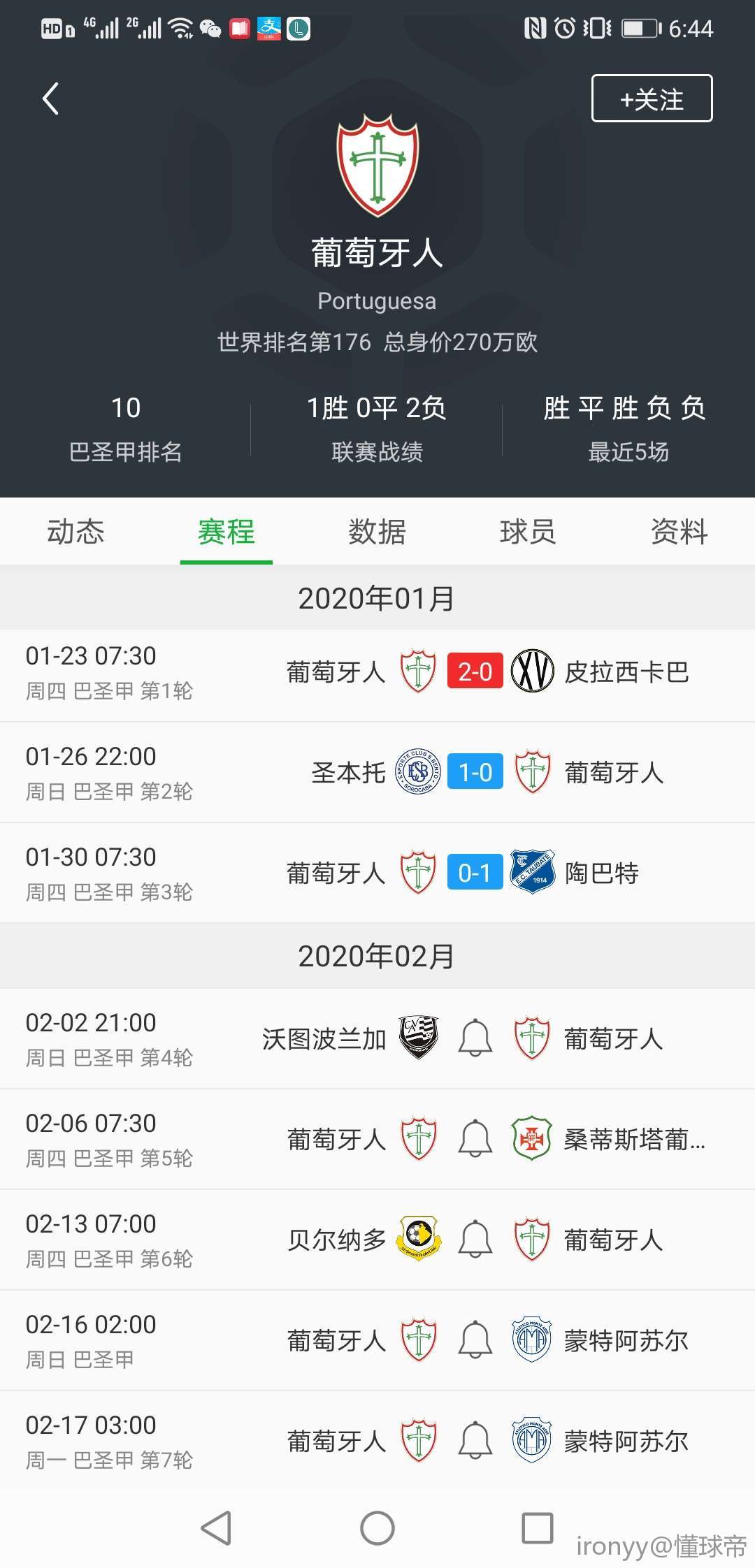The height and width of the screenshot is (1568, 755).
Task: Open the 01-30 match against 陶巴特
Action: coord(377,873)
